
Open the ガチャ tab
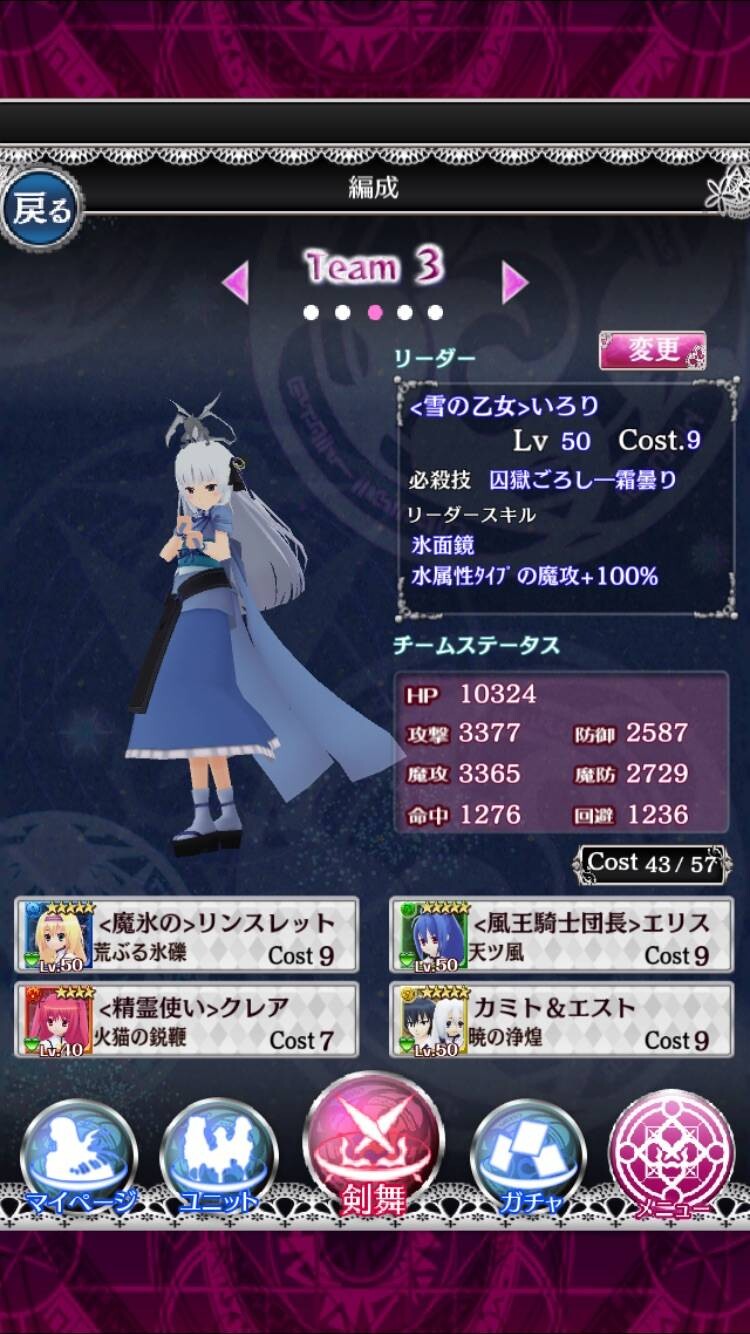tap(530, 1160)
